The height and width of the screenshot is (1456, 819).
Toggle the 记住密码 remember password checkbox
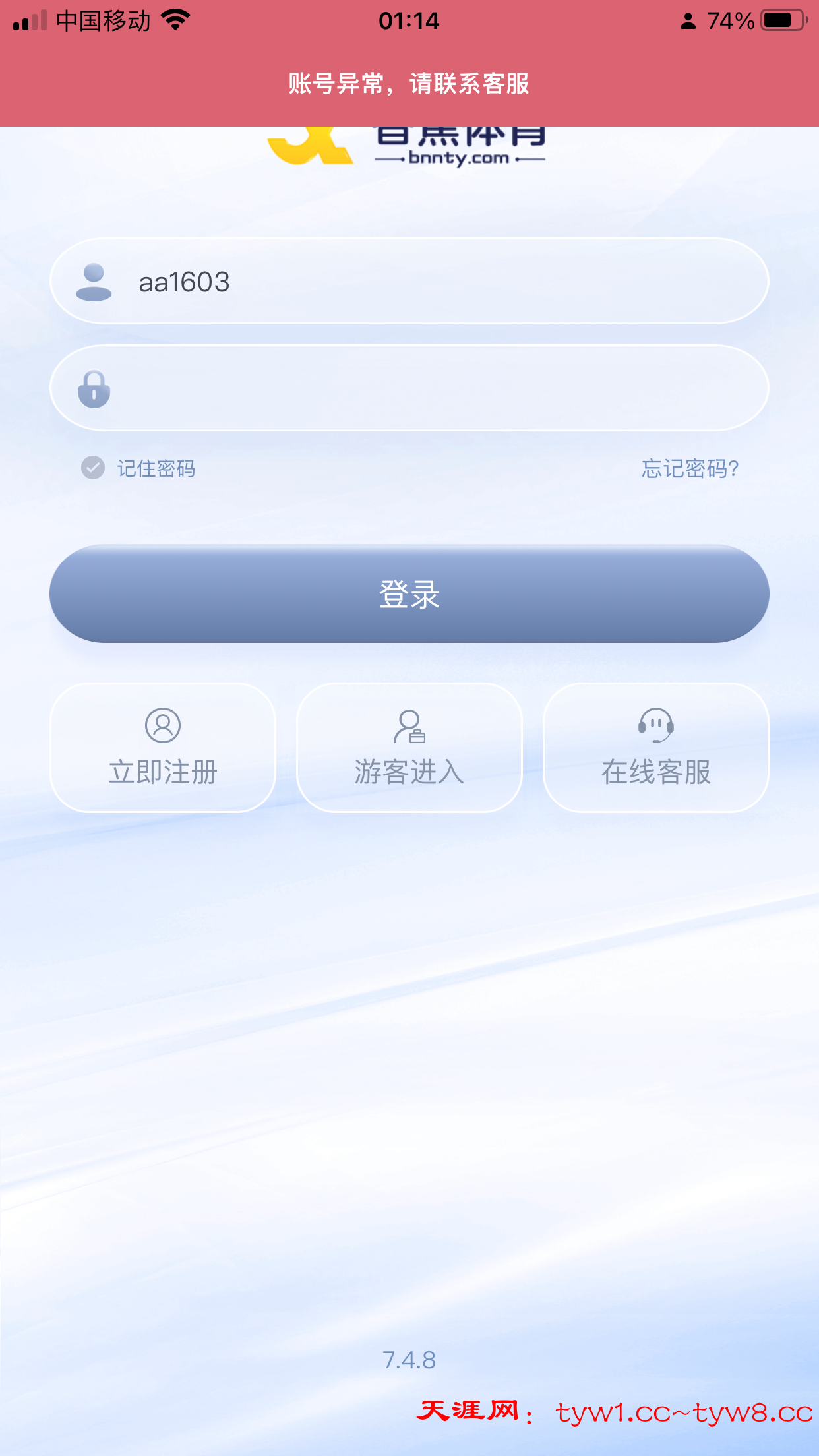click(x=93, y=468)
